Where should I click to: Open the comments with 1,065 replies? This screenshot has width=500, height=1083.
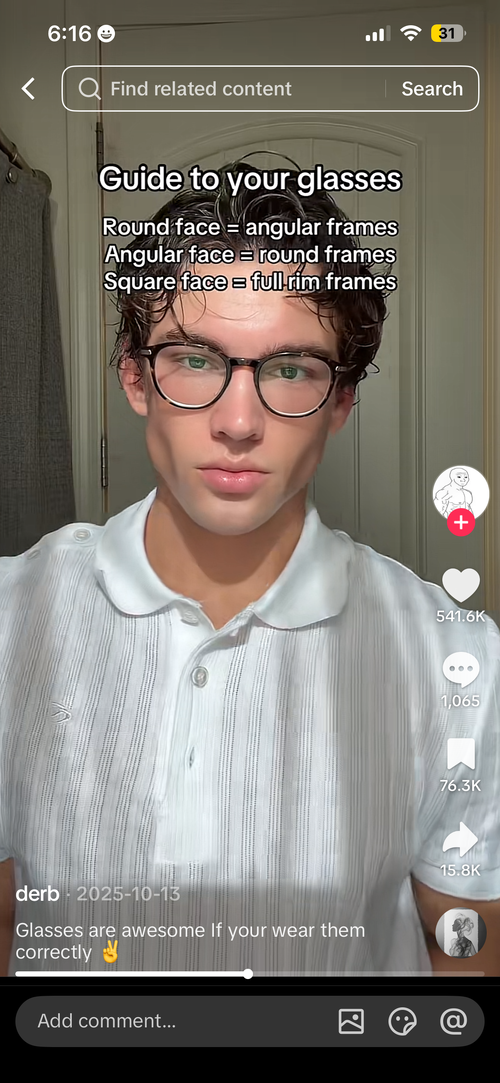coord(461,669)
